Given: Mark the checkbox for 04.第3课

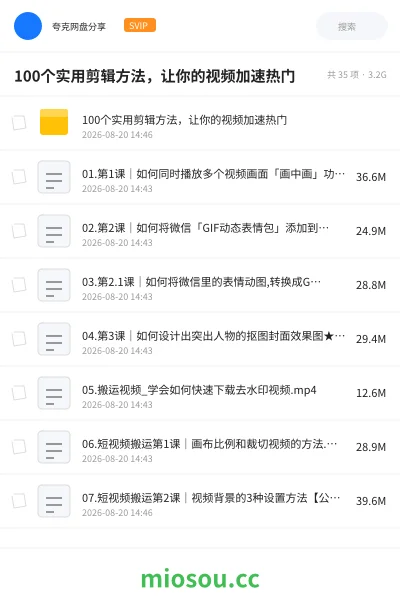Looking at the screenshot, I should (19, 339).
